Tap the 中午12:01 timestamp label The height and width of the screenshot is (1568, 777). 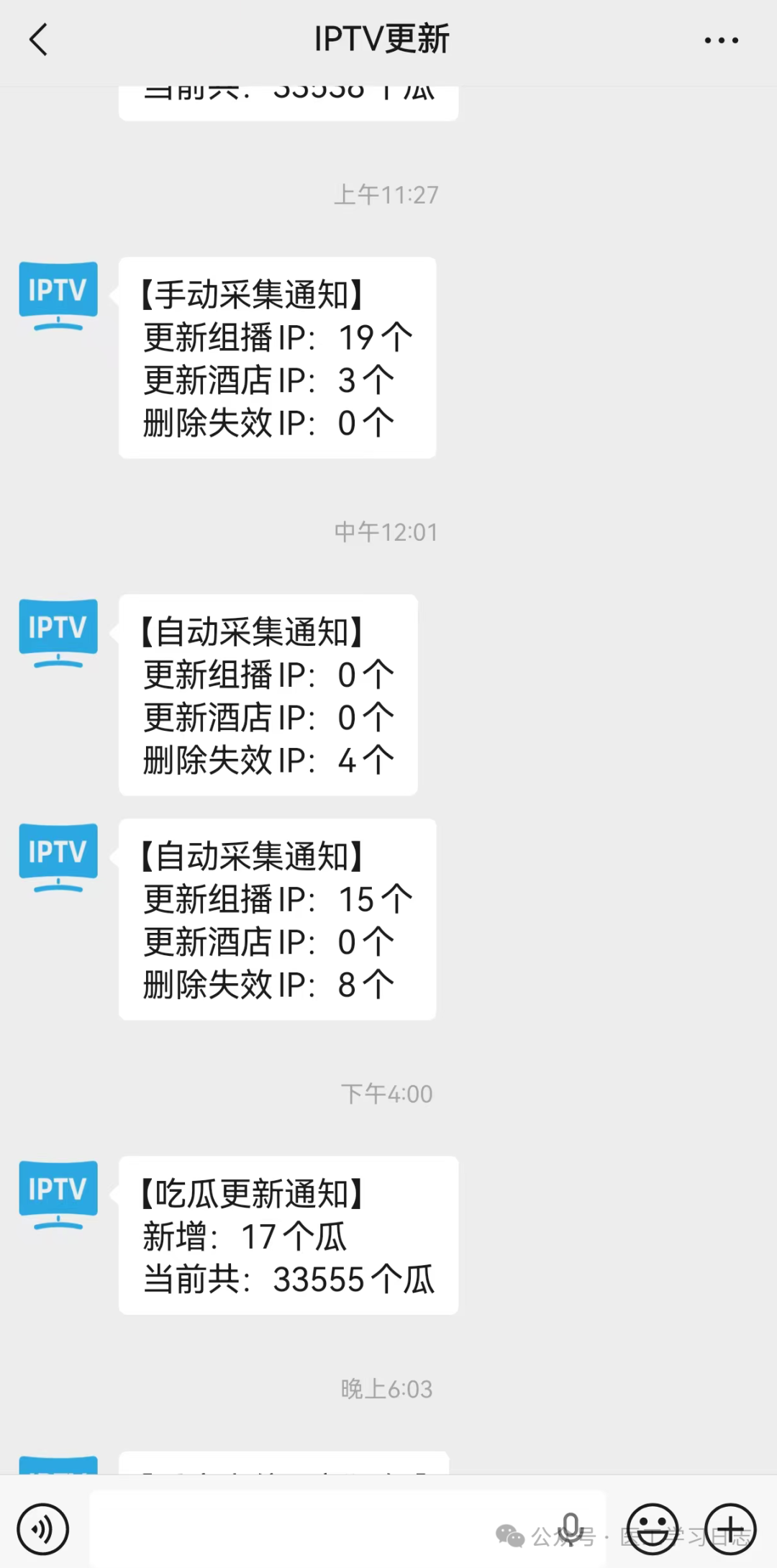(386, 532)
